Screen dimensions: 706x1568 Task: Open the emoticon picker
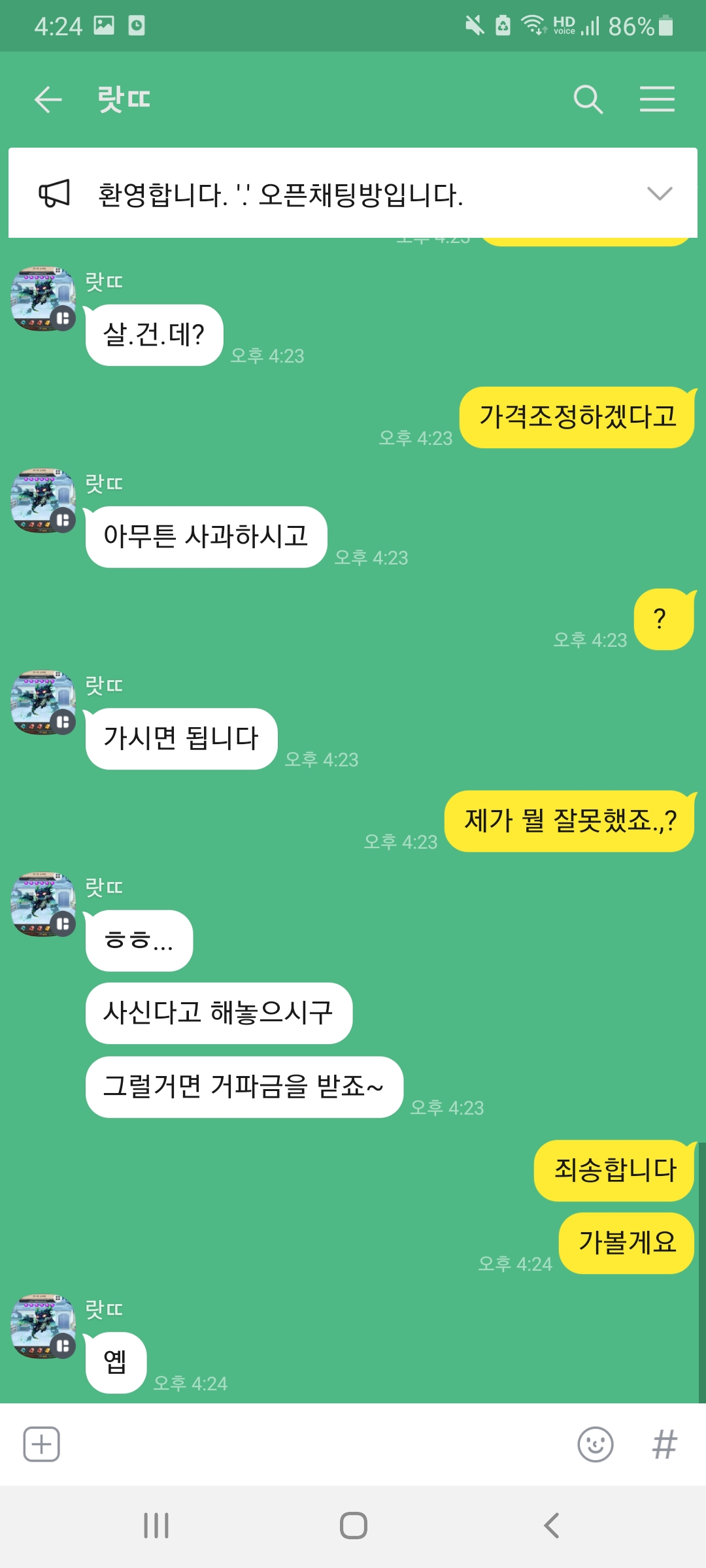(596, 1445)
